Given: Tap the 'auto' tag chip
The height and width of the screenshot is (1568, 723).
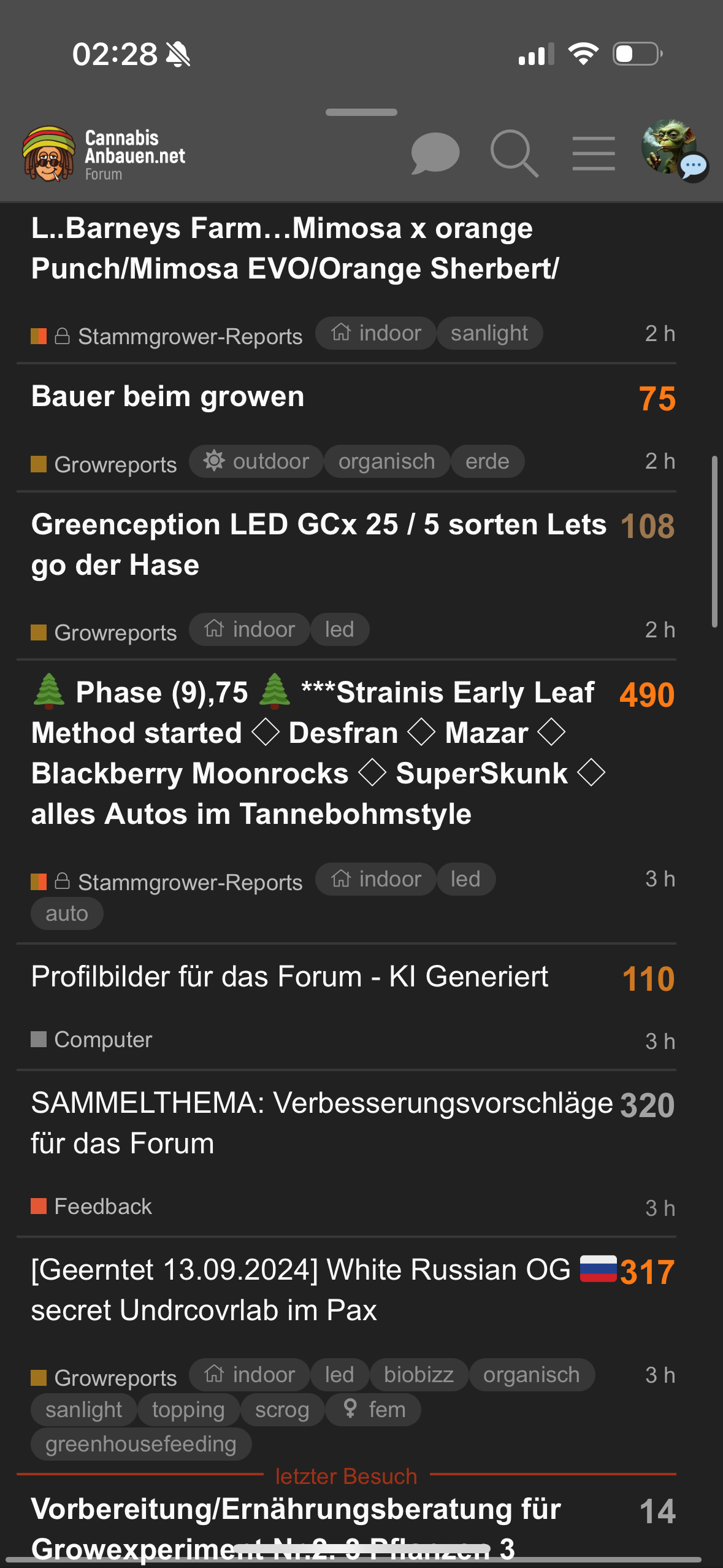Looking at the screenshot, I should coord(67,913).
